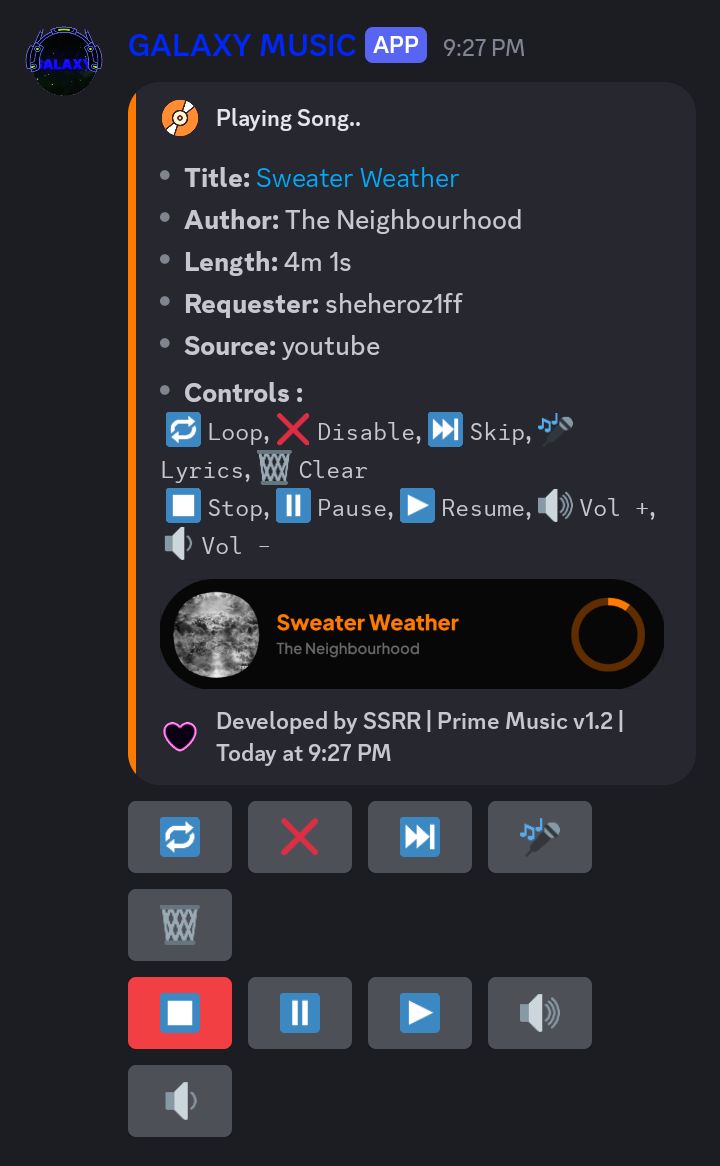Screen dimensions: 720x1166
Task: Increase volume with the Vol + button
Action: click(x=540, y=1013)
